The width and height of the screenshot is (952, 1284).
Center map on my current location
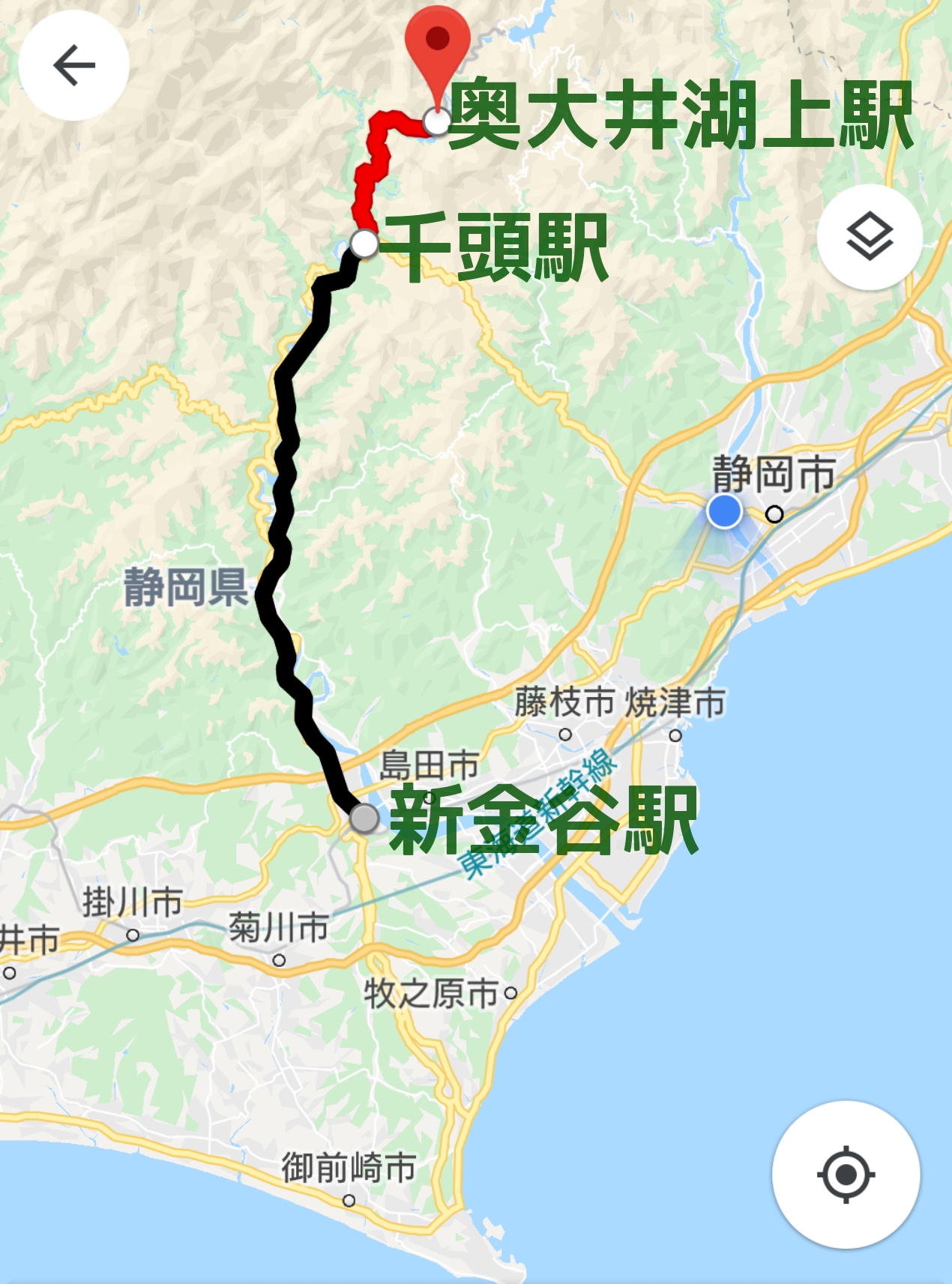[846, 1175]
